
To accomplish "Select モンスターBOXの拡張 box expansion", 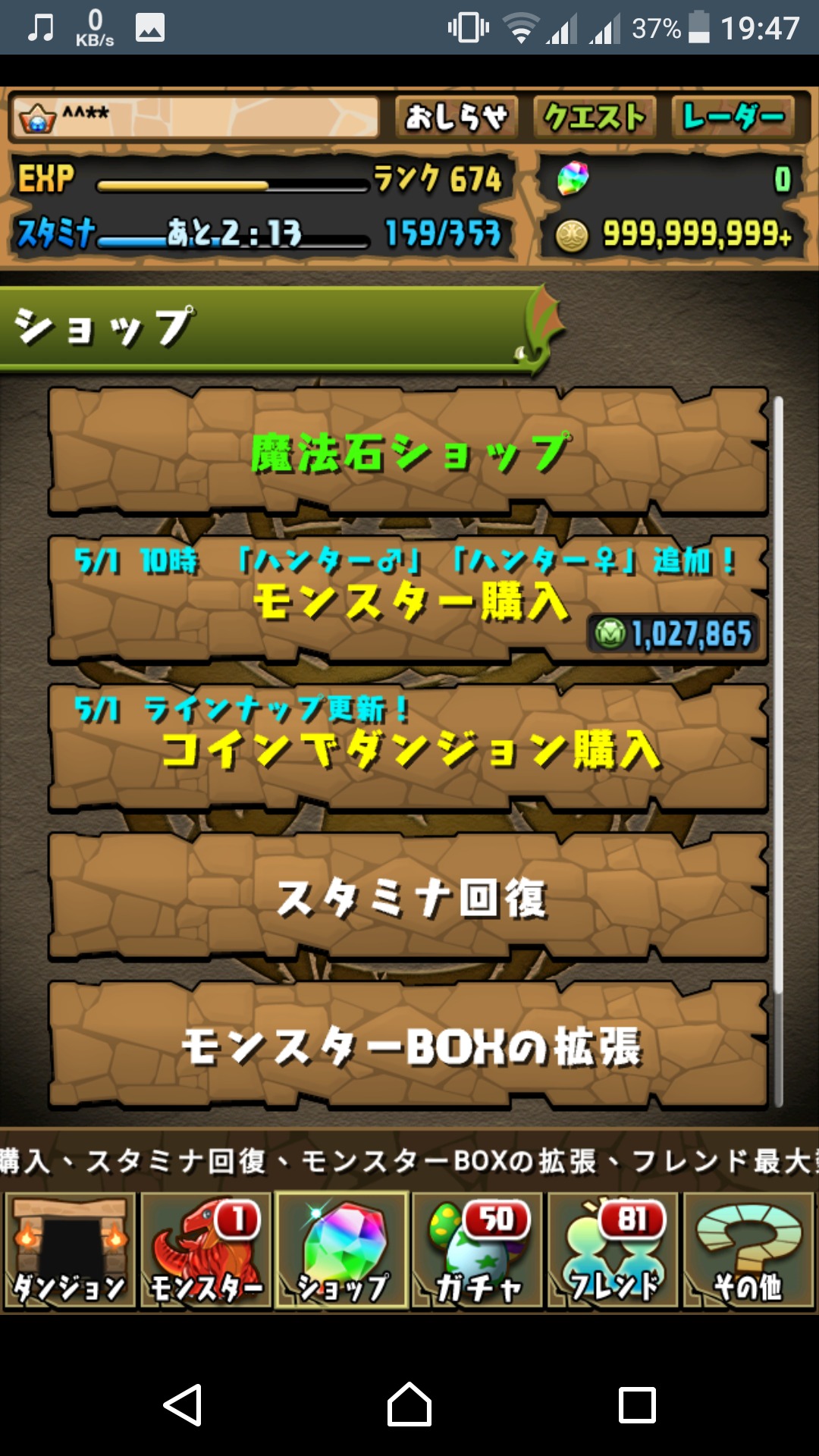I will (409, 1046).
